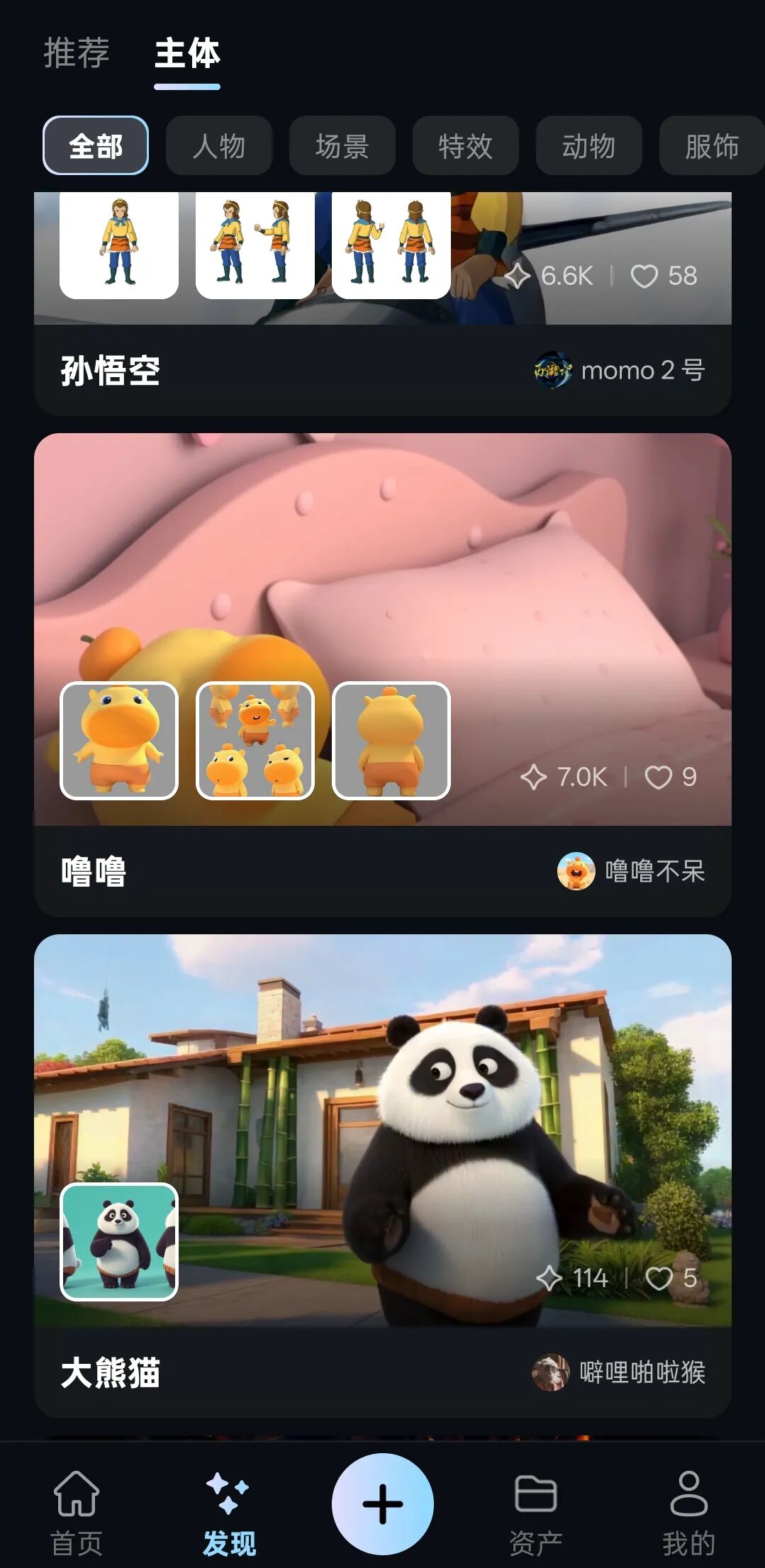The height and width of the screenshot is (1568, 765).
Task: Tap the plus create button
Action: [x=383, y=1503]
